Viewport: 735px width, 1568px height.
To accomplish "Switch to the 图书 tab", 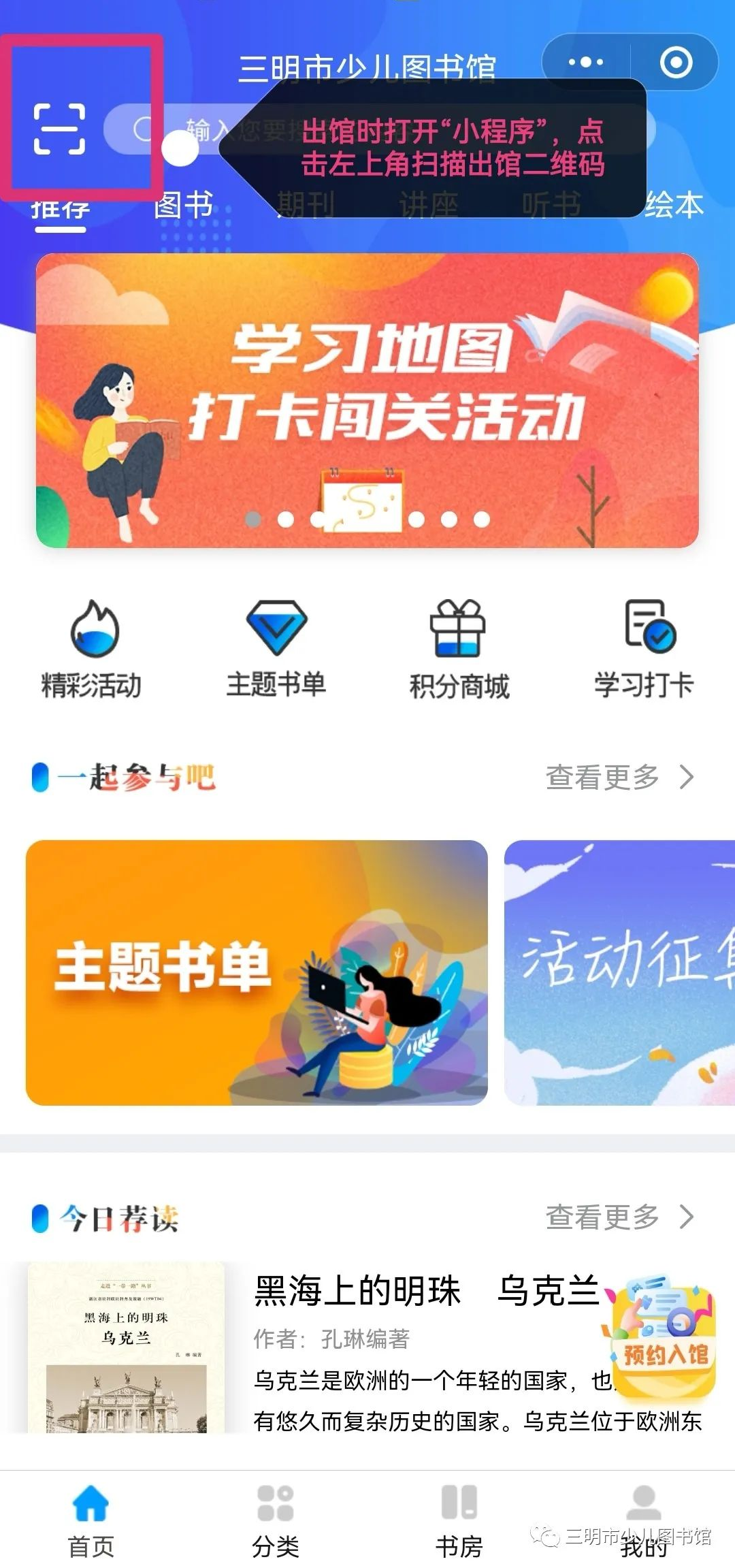I will coord(184,206).
